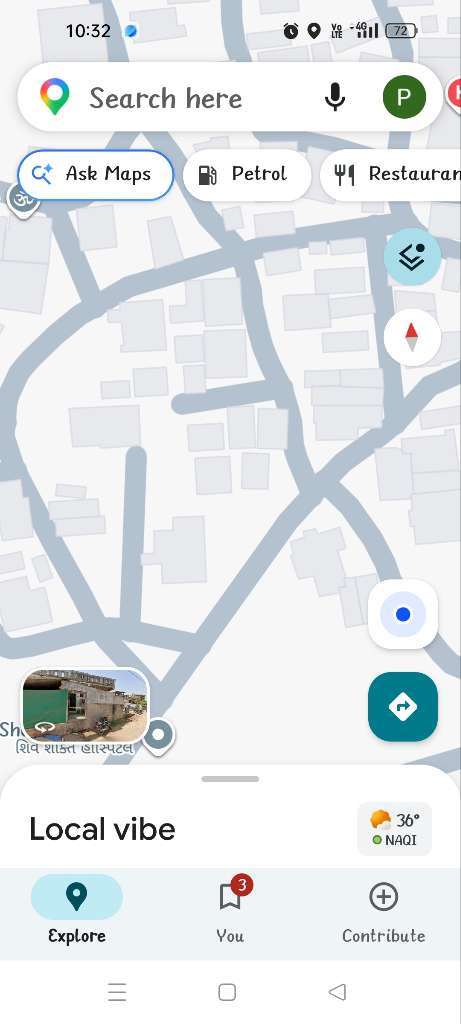The width and height of the screenshot is (461, 1024).
Task: Check the weather and NAQI badge
Action: 394,829
